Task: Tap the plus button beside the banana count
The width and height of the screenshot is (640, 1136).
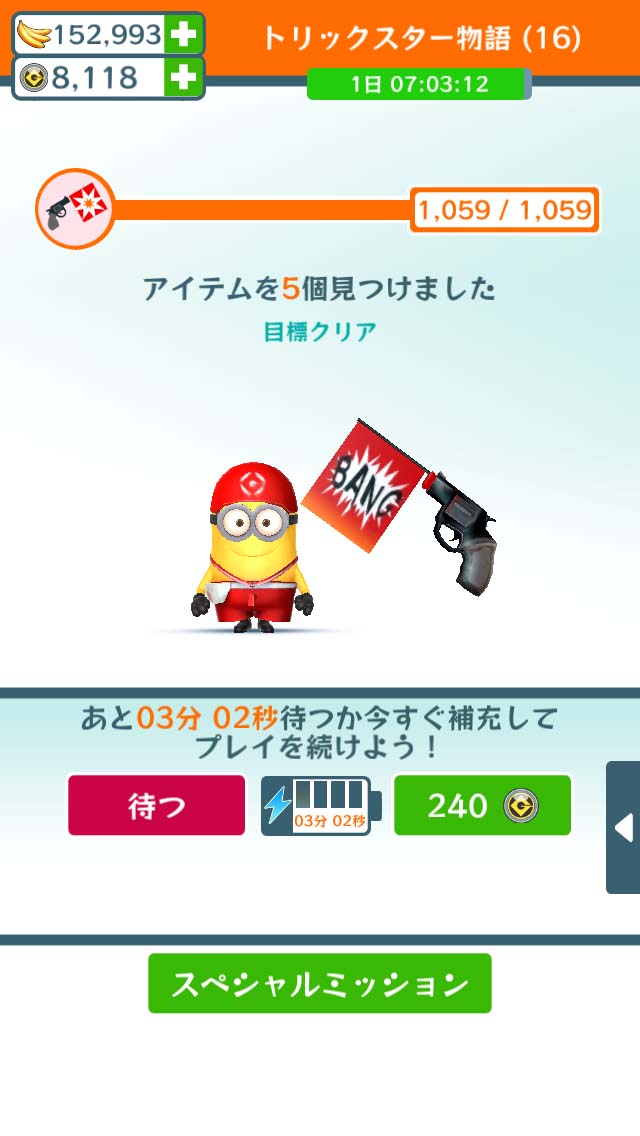Action: pyautogui.click(x=182, y=35)
